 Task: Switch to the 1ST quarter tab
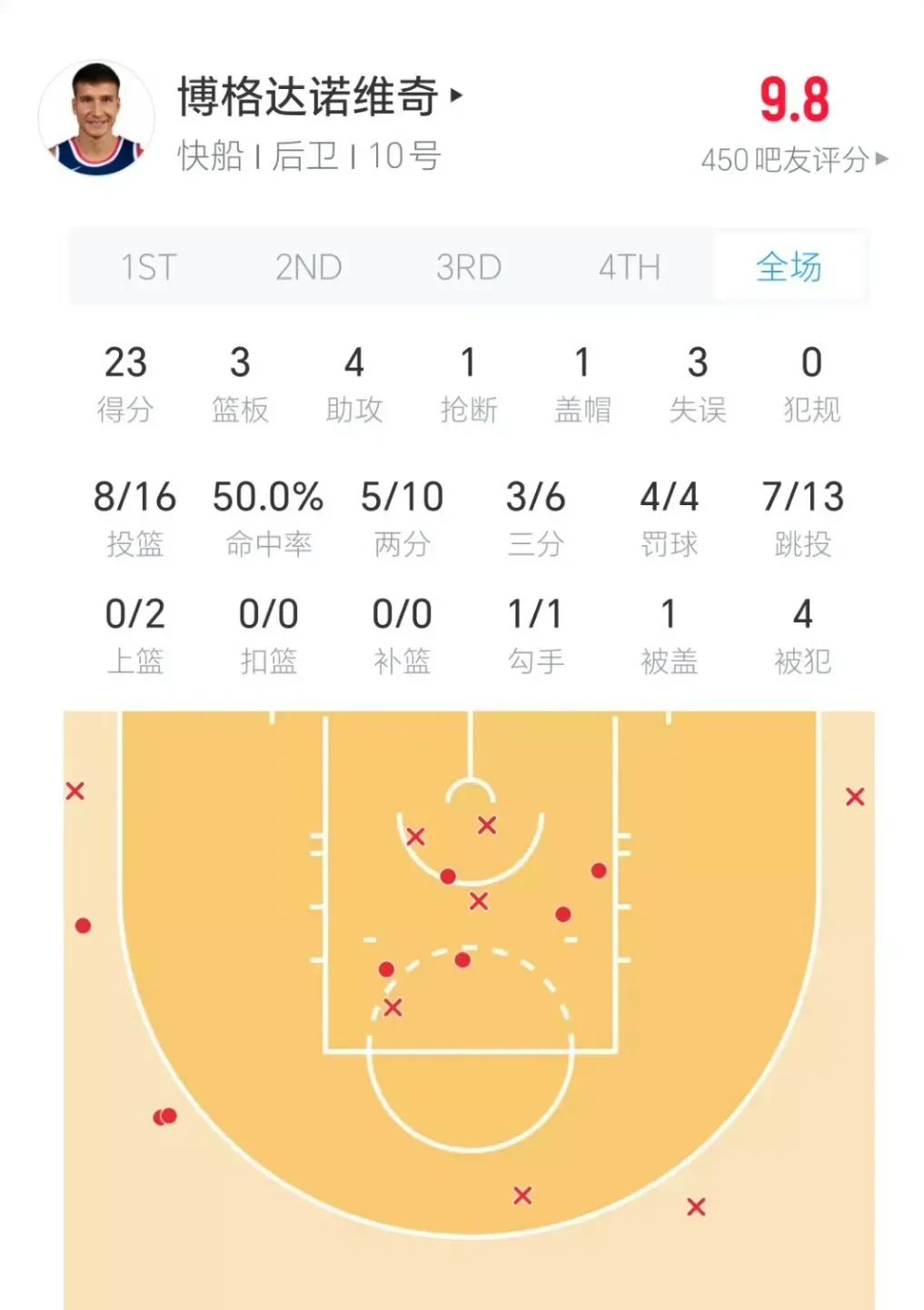(x=148, y=267)
